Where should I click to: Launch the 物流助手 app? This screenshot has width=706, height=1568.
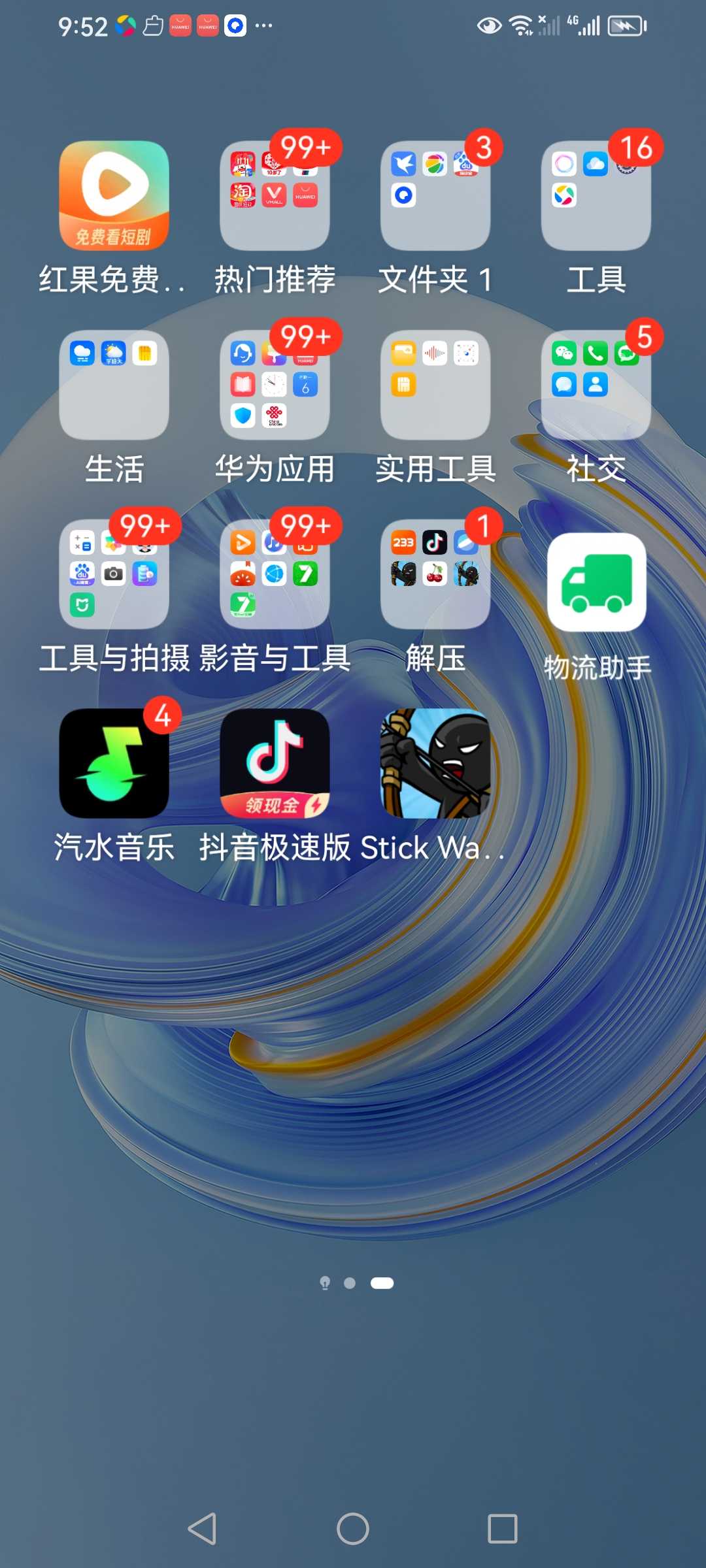tap(596, 582)
